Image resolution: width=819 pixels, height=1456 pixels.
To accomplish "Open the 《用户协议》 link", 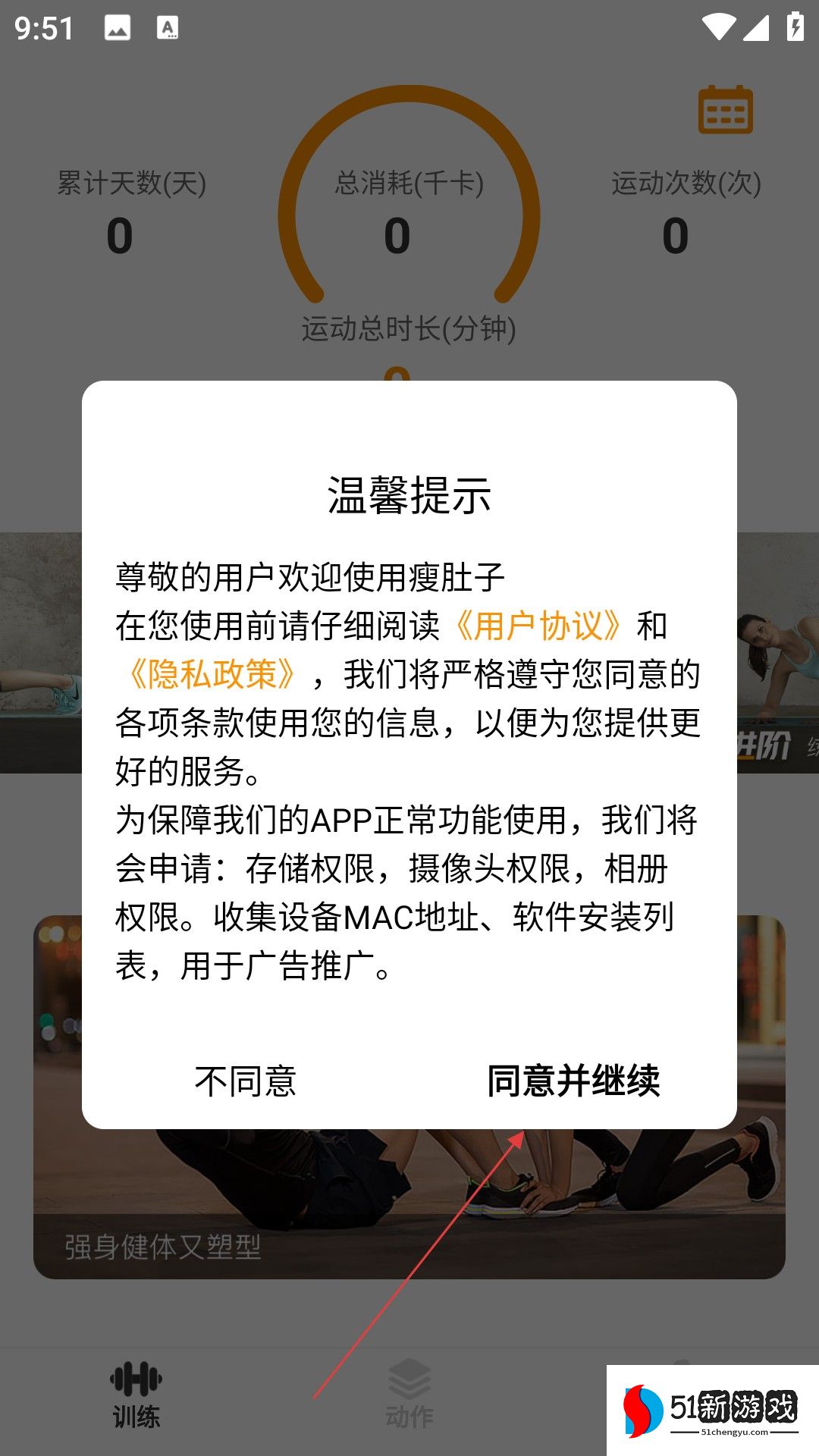I will tap(538, 626).
